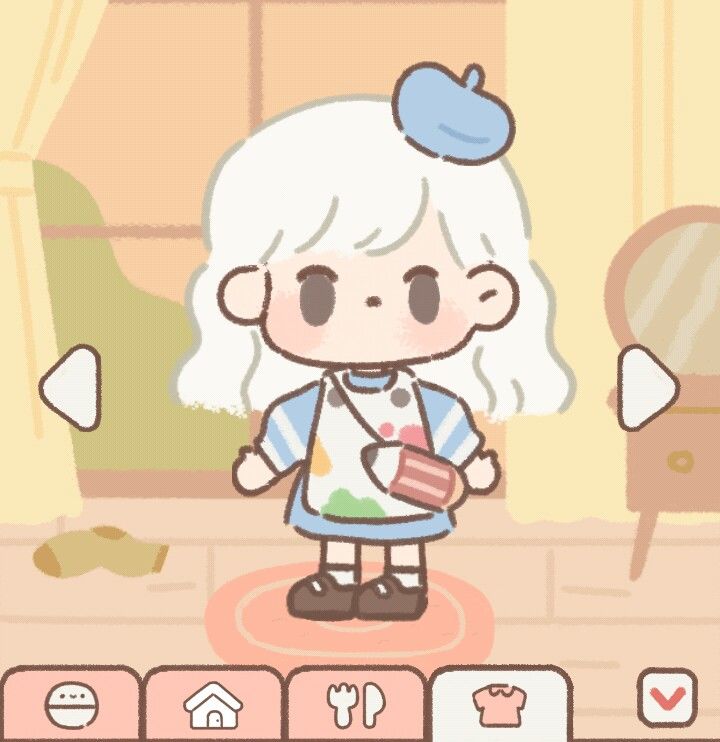This screenshot has height=742, width=720.
Task: Collapse the menu with the down chevron
Action: pos(667,696)
